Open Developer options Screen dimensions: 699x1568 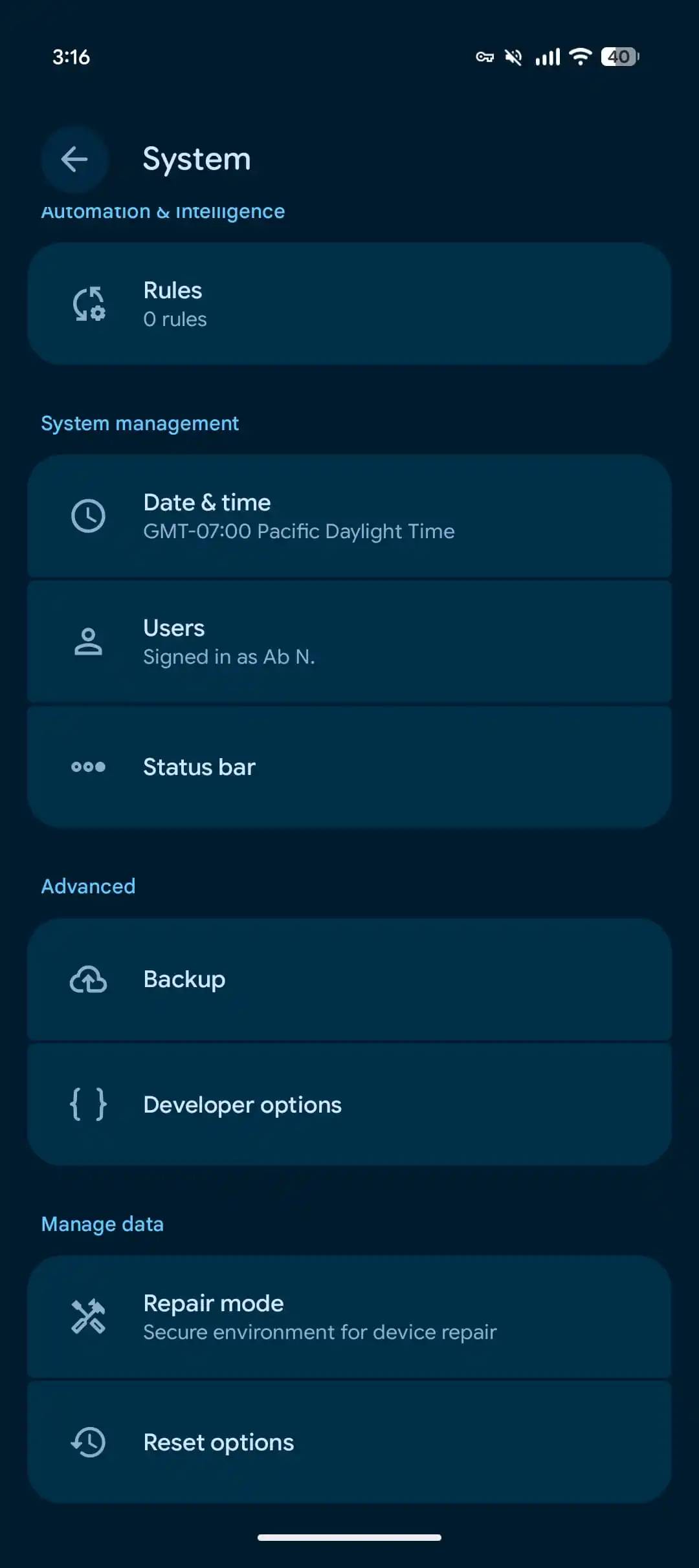click(x=349, y=1105)
